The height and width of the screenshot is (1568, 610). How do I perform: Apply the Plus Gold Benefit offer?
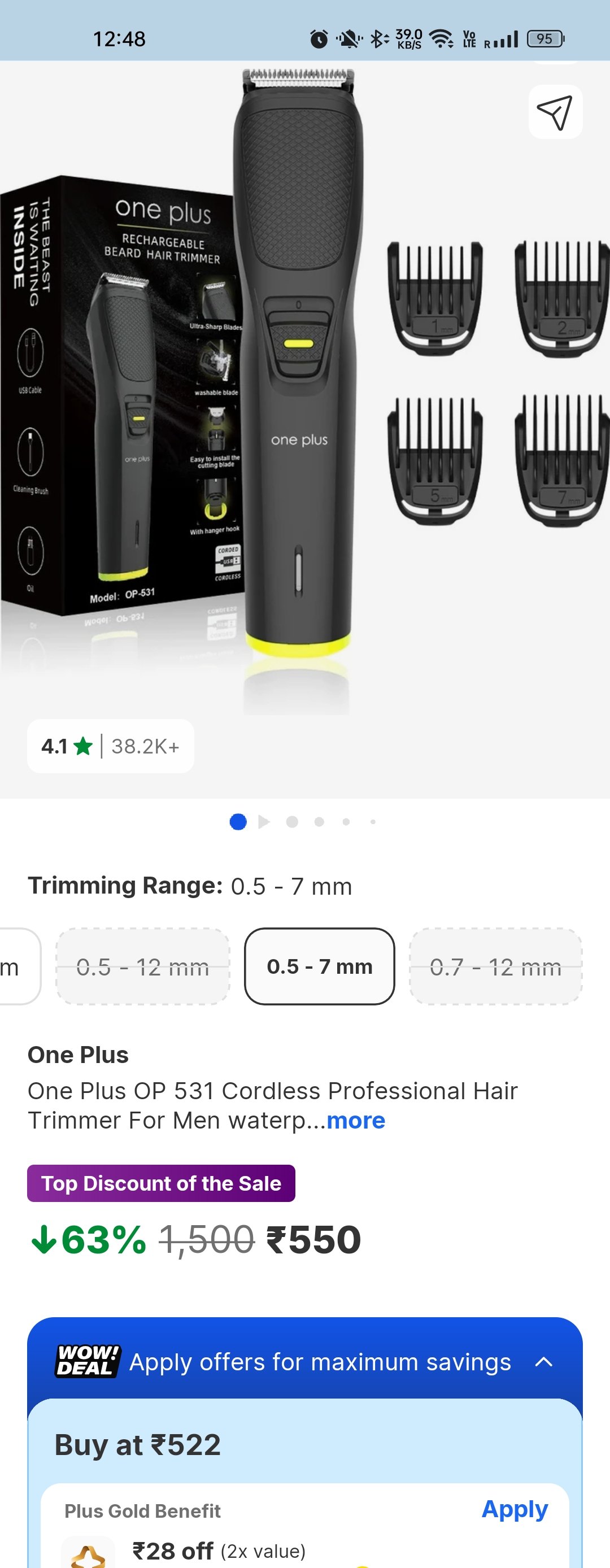coord(515,1509)
